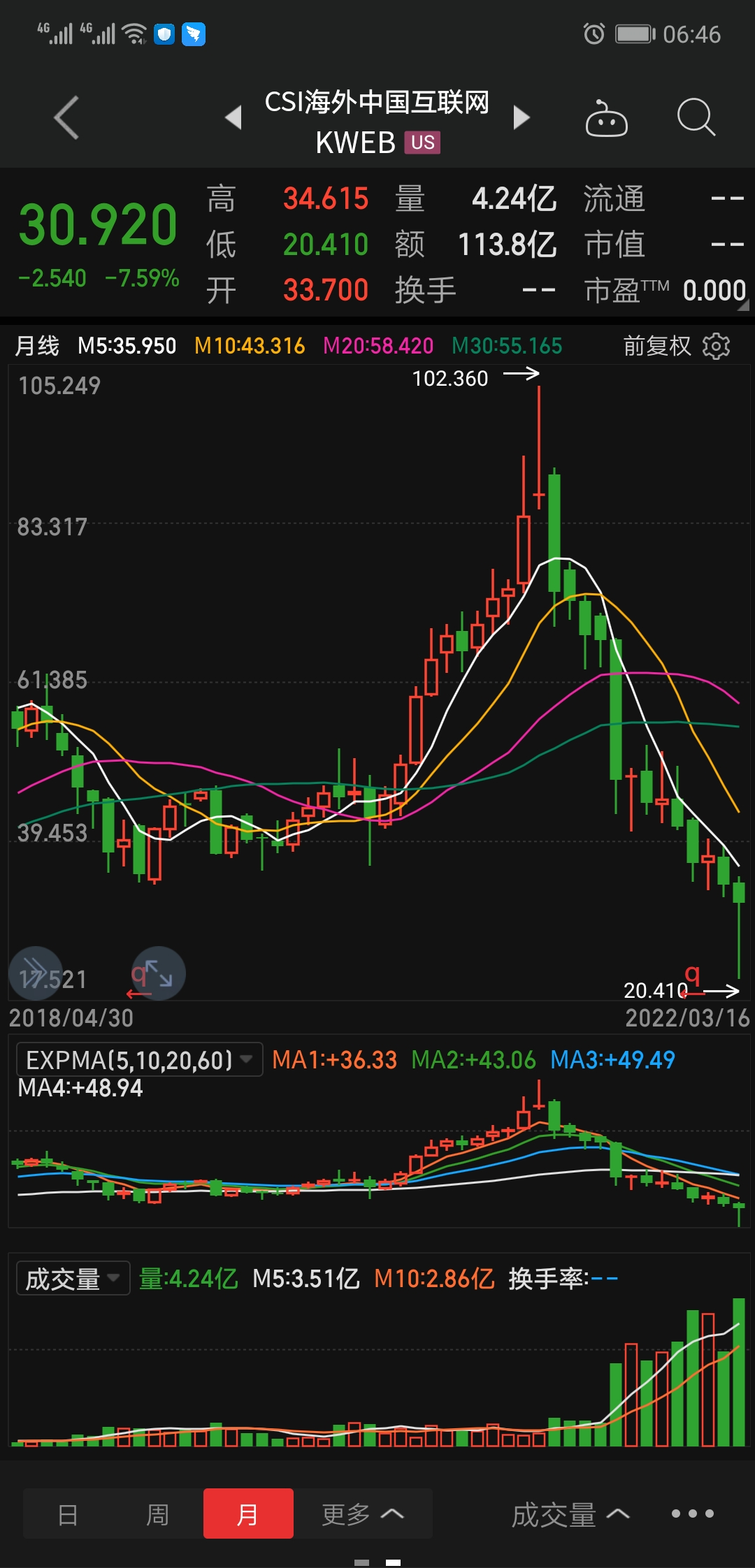Expand the 成交量 selector in bottom bar
The height and width of the screenshot is (1568, 755).
[570, 1514]
